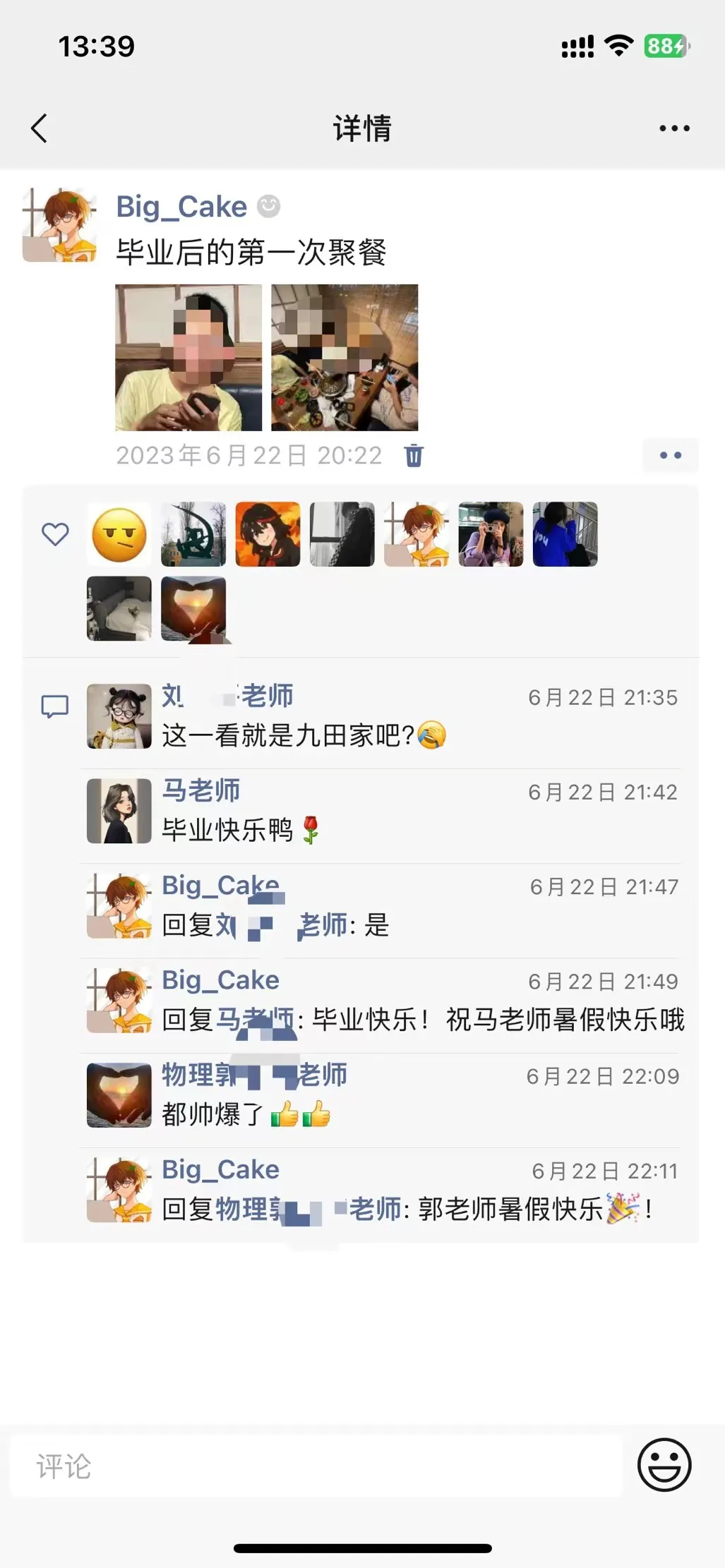View the second photo of the dinner table

(344, 358)
